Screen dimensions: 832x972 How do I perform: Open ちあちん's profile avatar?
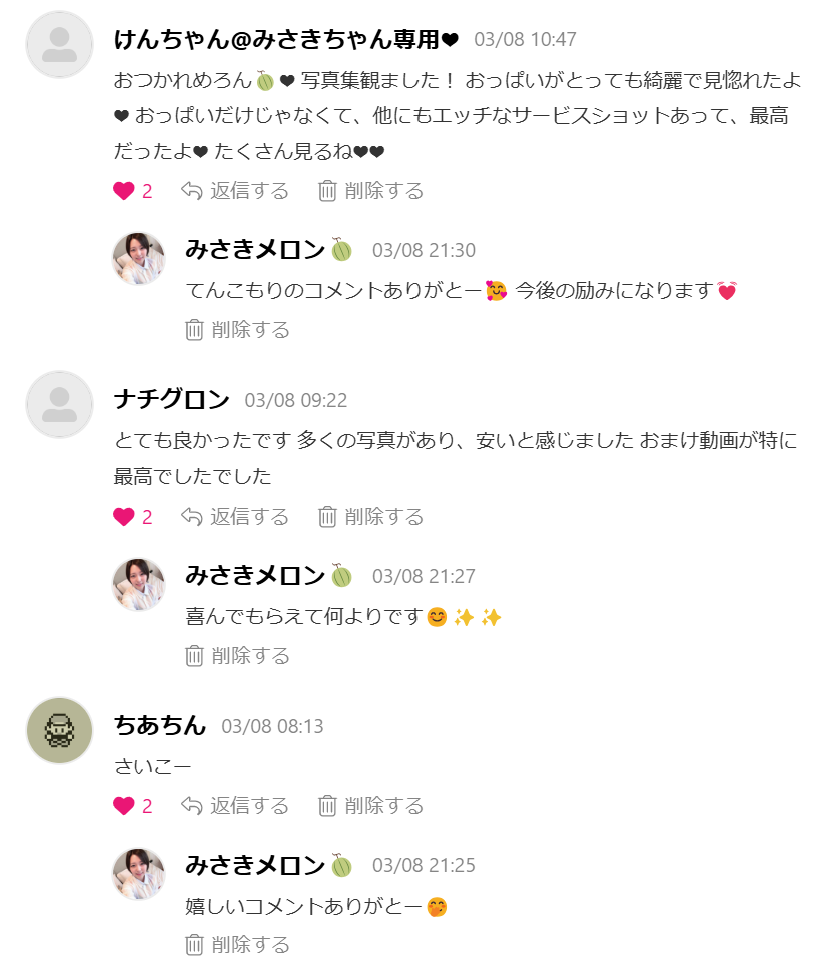click(59, 731)
